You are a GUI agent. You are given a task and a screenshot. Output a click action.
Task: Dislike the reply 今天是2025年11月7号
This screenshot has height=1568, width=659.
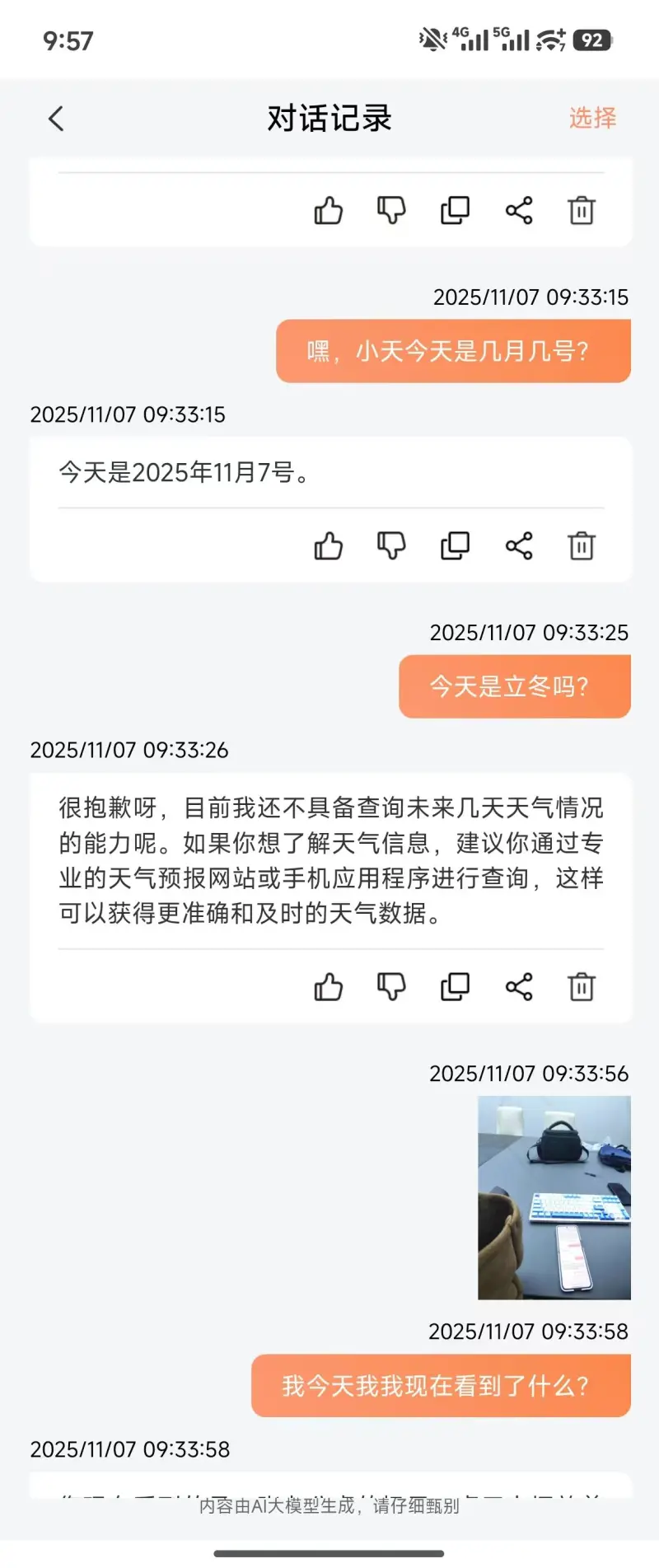pyautogui.click(x=391, y=545)
